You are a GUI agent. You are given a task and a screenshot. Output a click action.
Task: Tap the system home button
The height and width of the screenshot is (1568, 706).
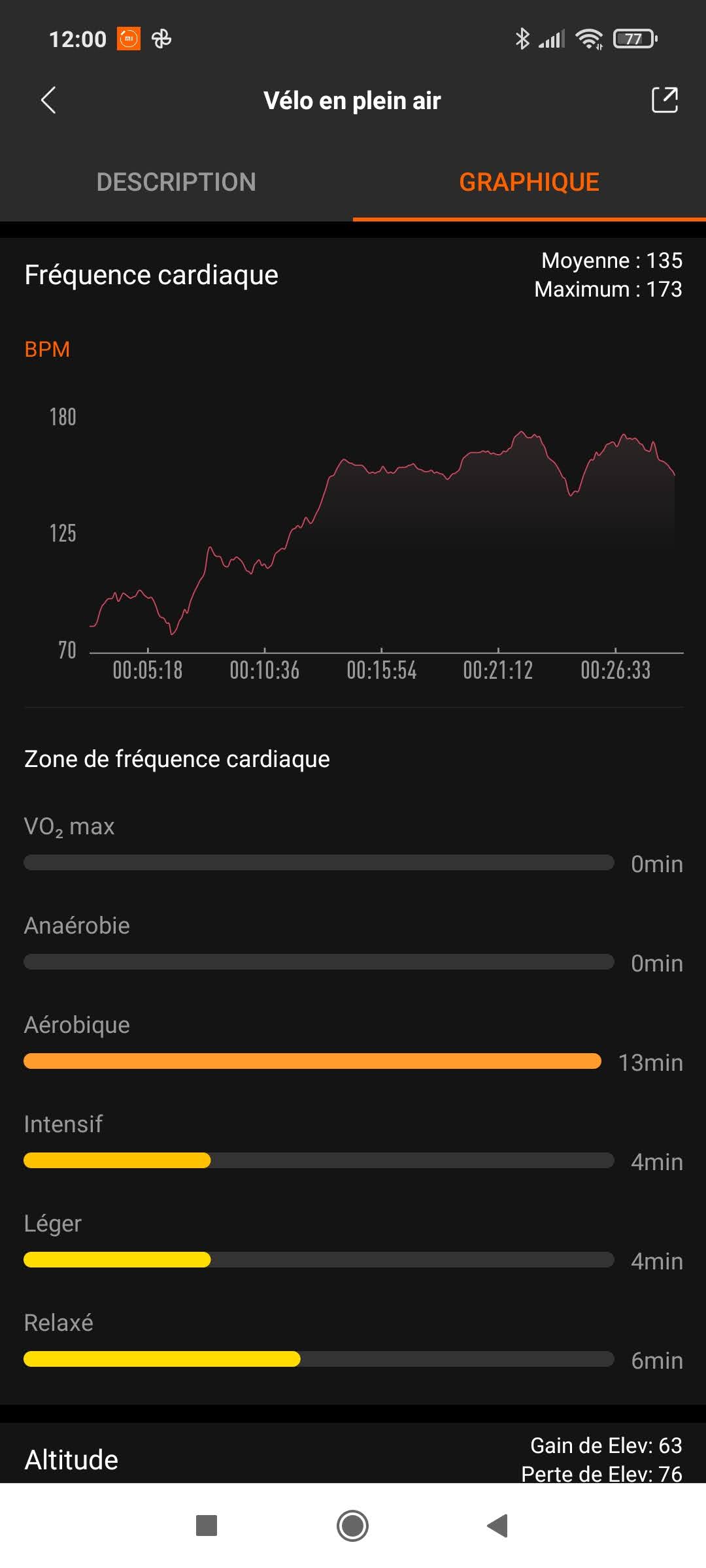tap(352, 1526)
